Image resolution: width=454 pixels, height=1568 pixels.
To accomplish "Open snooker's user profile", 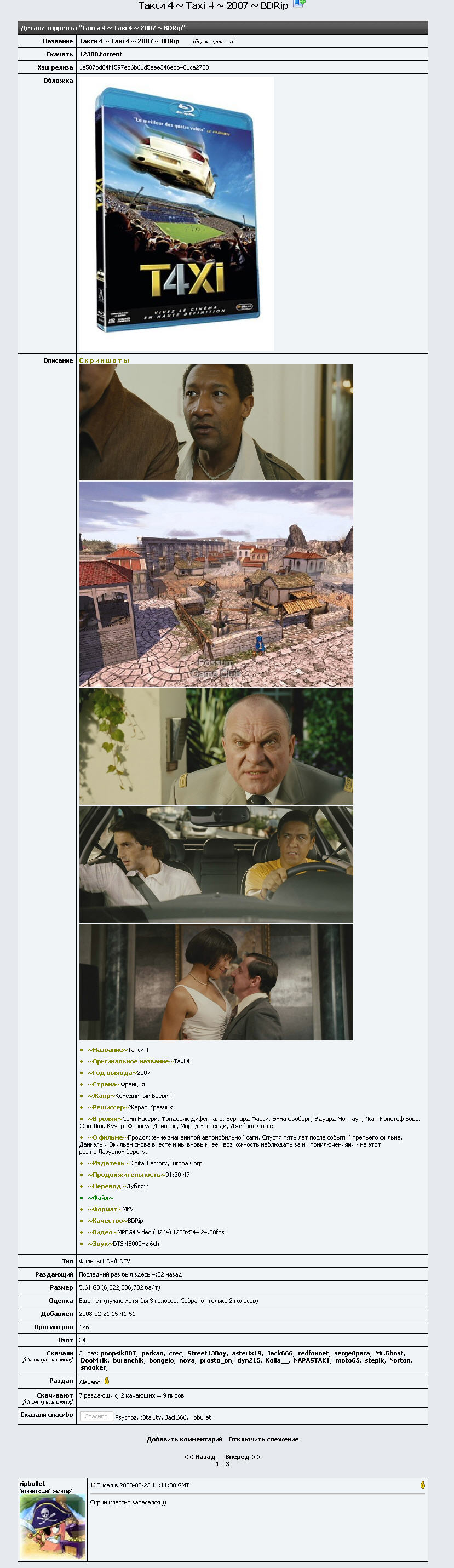I will coord(93,1367).
